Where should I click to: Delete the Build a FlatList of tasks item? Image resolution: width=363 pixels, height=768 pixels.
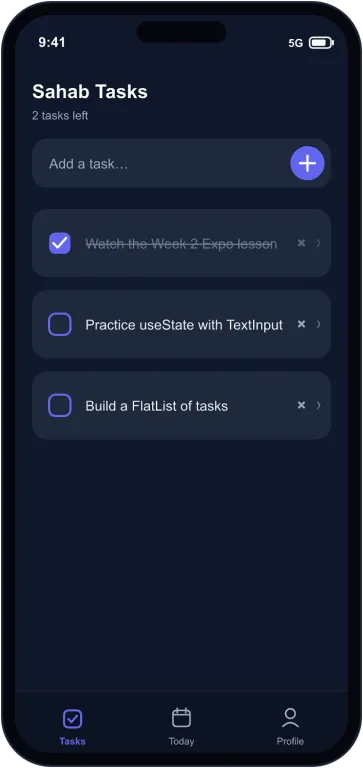tap(301, 405)
